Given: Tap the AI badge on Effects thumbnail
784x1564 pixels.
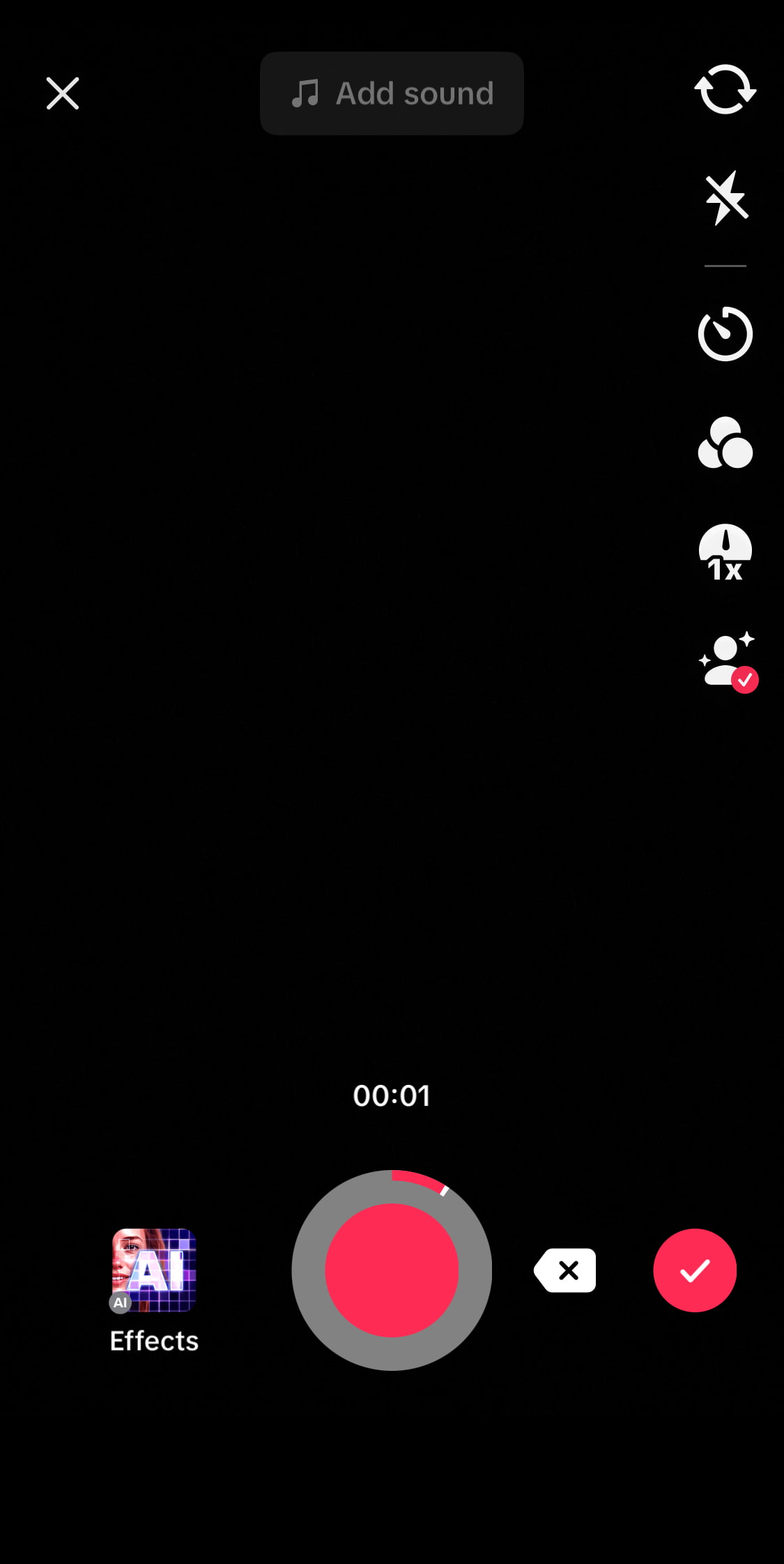Looking at the screenshot, I should [119, 1301].
